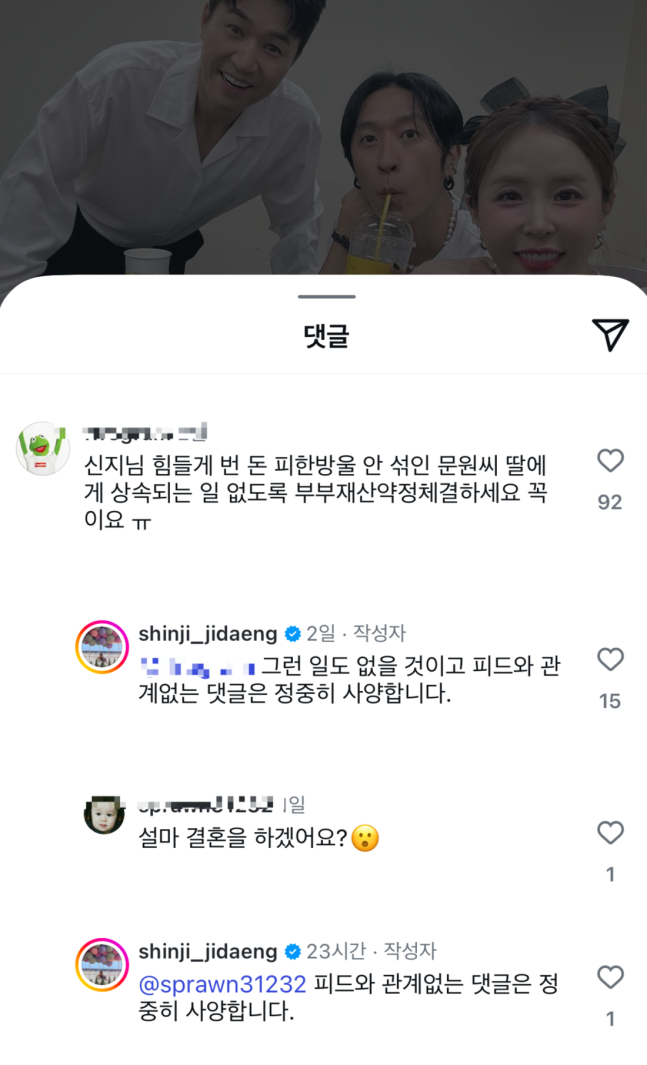Open the @sprawn31232 mention link
647x1065 pixels.
(x=222, y=984)
